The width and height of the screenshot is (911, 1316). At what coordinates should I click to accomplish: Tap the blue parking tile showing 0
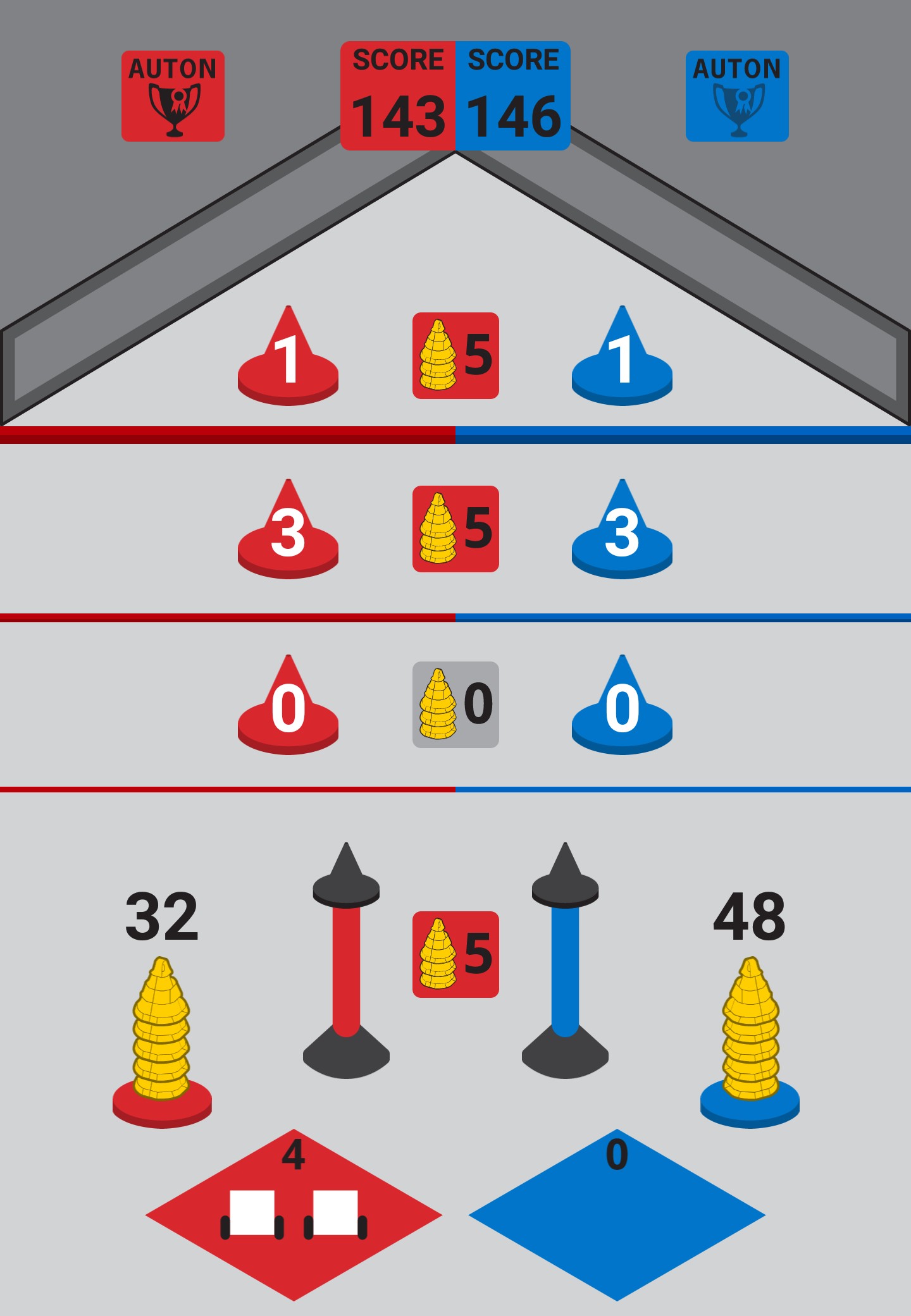point(617,1214)
